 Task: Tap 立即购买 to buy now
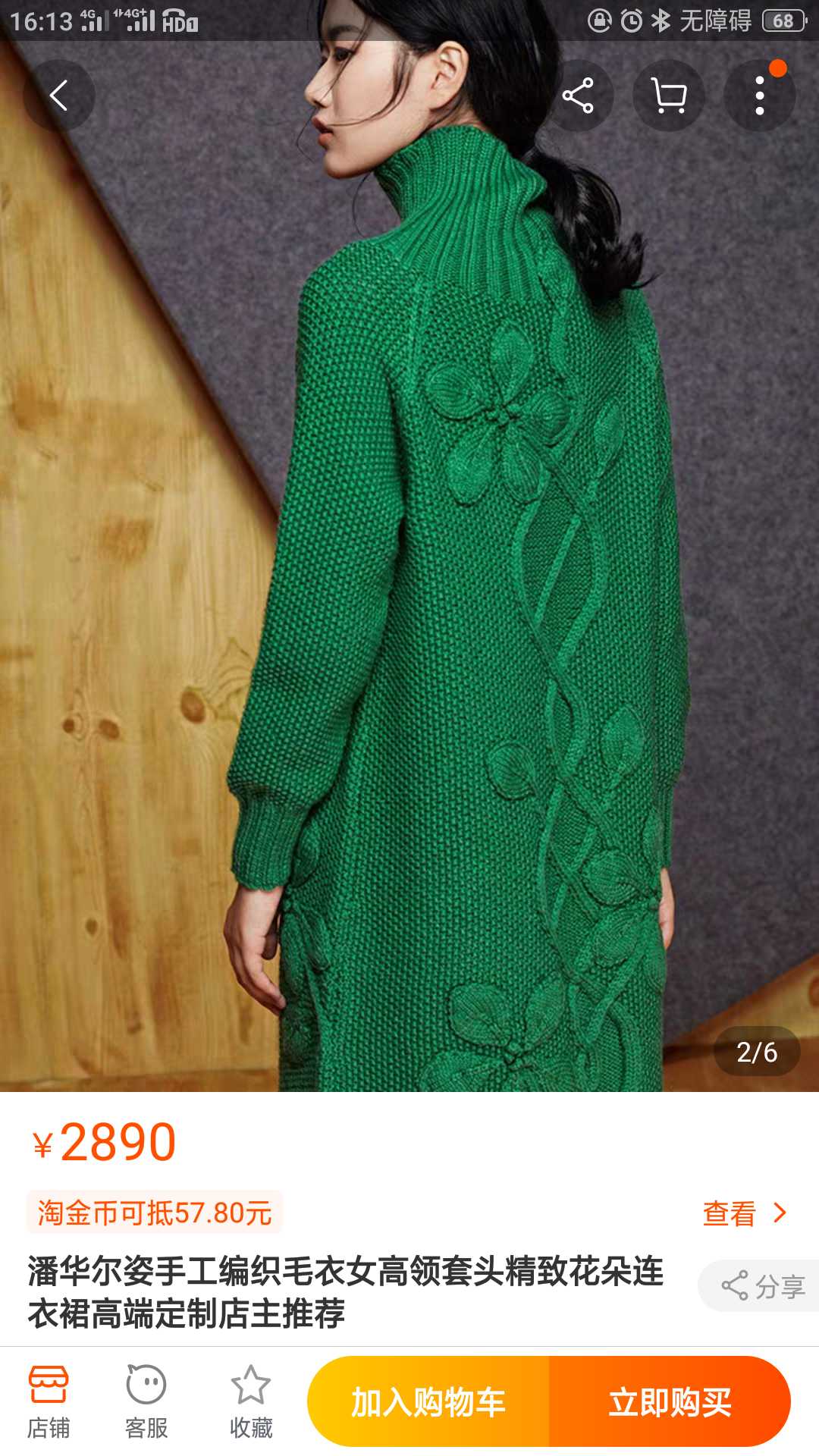click(x=670, y=1402)
